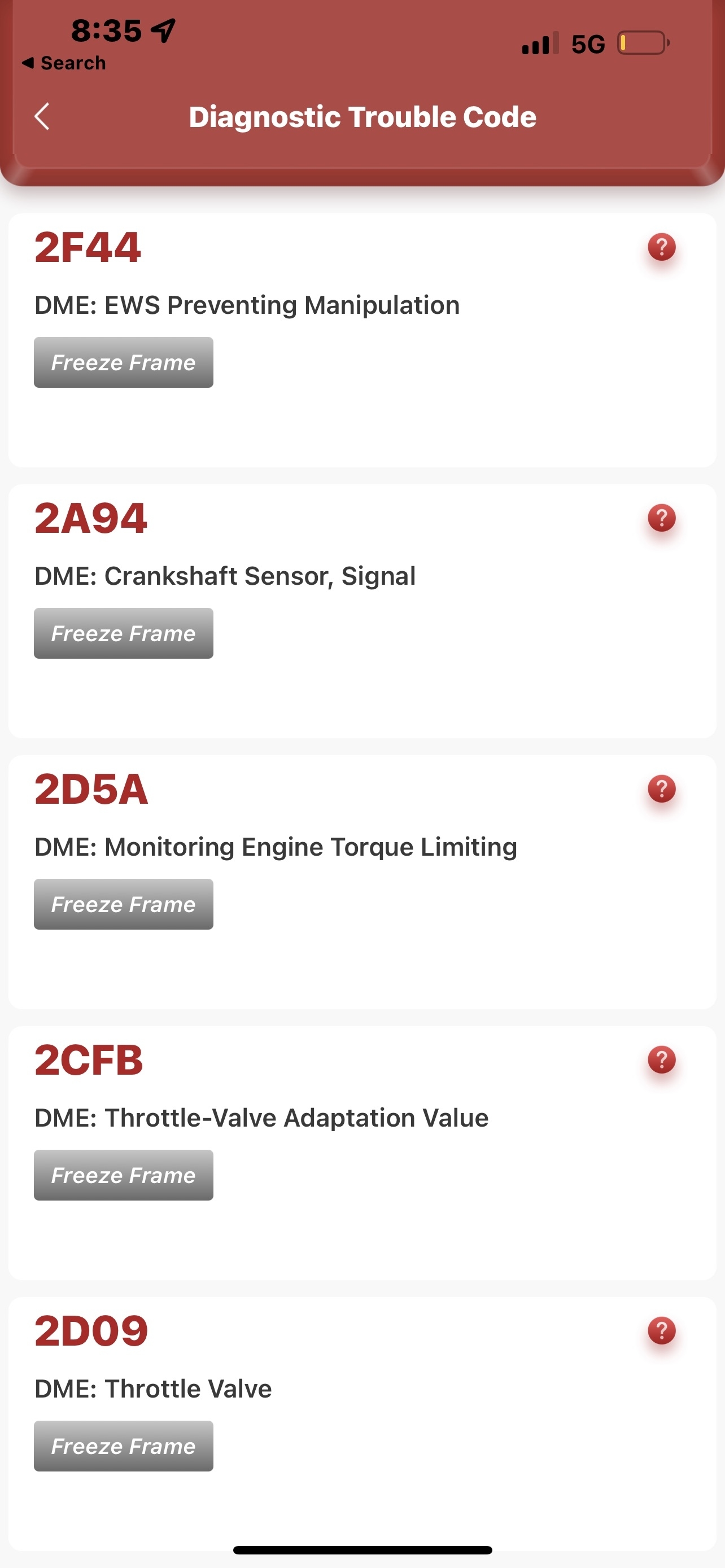Go back from Diagnostic Trouble Code screen
Image resolution: width=725 pixels, height=1568 pixels.
point(41,116)
